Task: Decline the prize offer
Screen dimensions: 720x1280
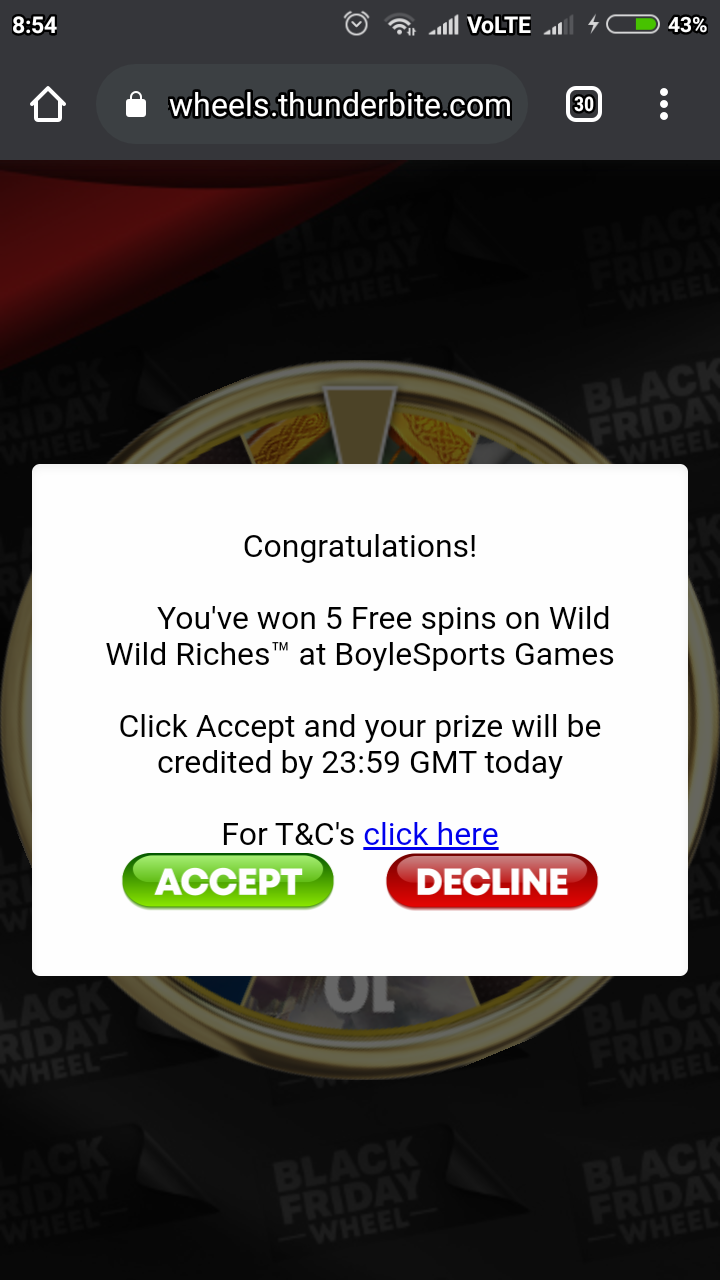Action: 492,881
